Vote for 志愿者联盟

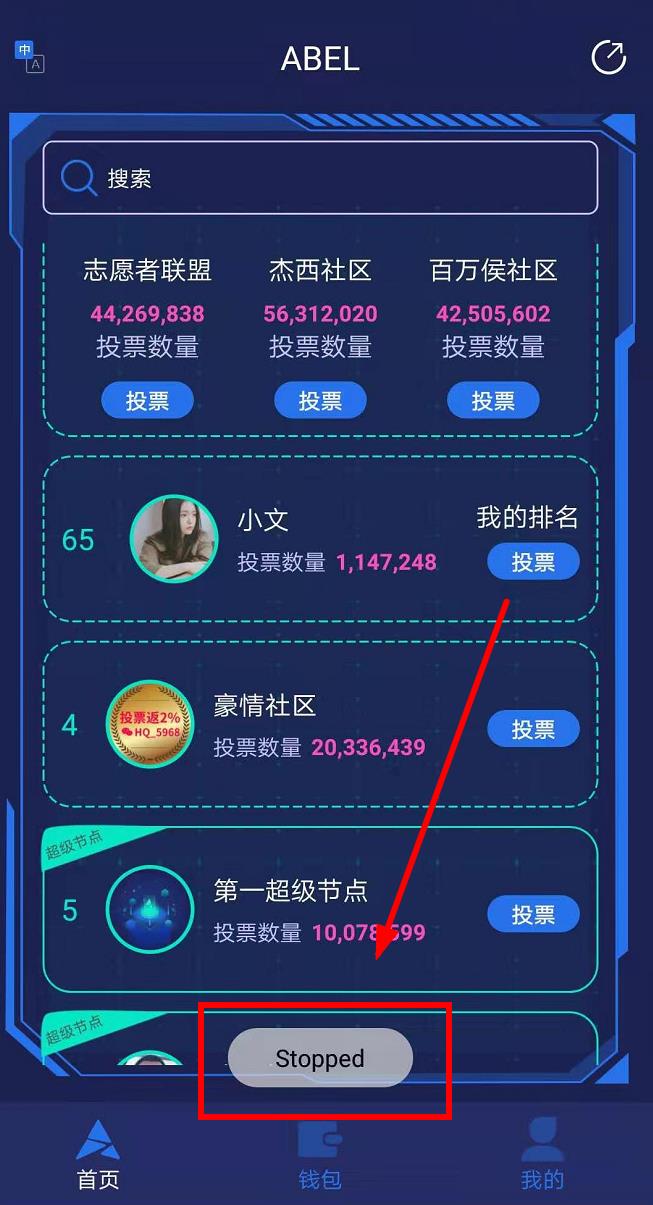147,401
